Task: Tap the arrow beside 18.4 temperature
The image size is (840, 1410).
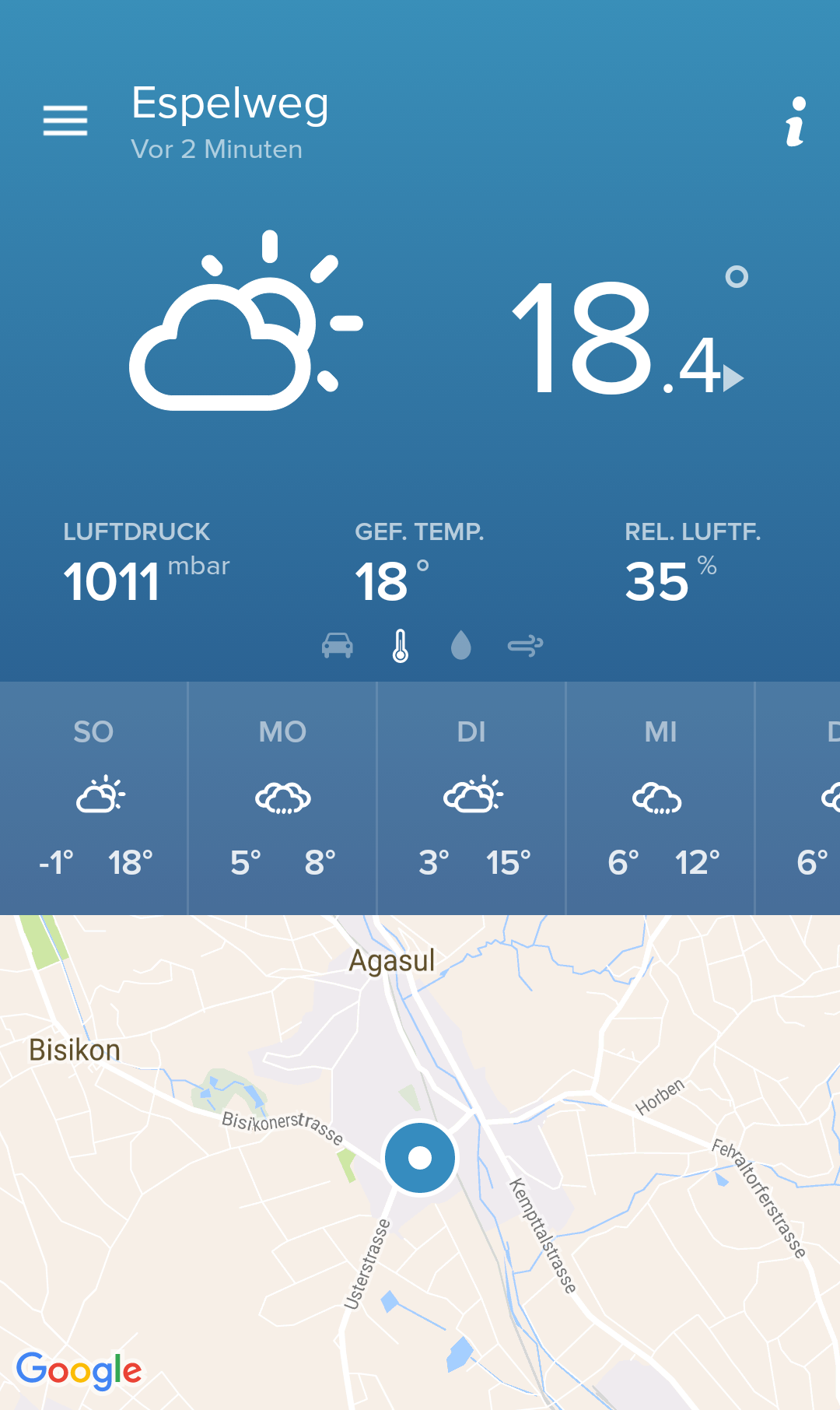Action: pos(733,379)
